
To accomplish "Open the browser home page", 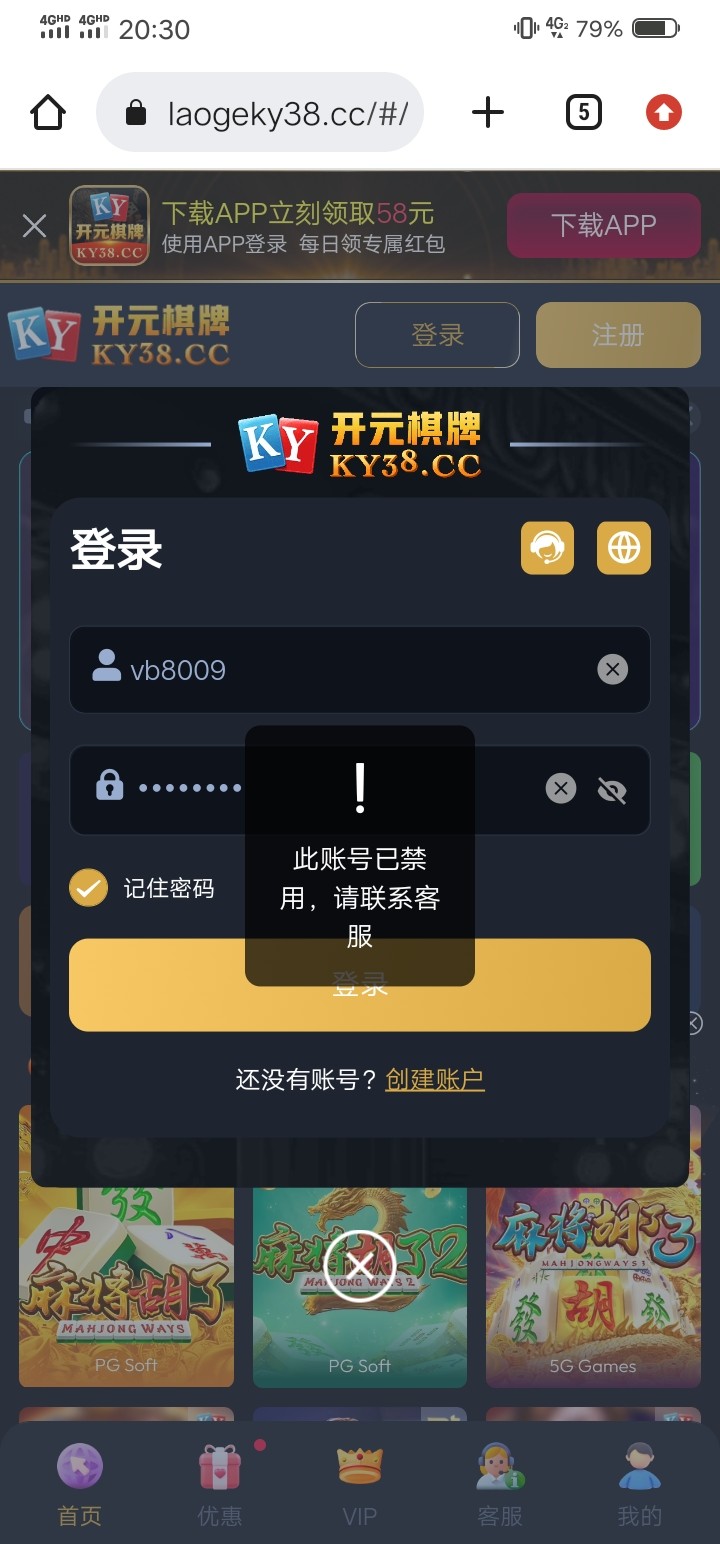I will (x=48, y=113).
